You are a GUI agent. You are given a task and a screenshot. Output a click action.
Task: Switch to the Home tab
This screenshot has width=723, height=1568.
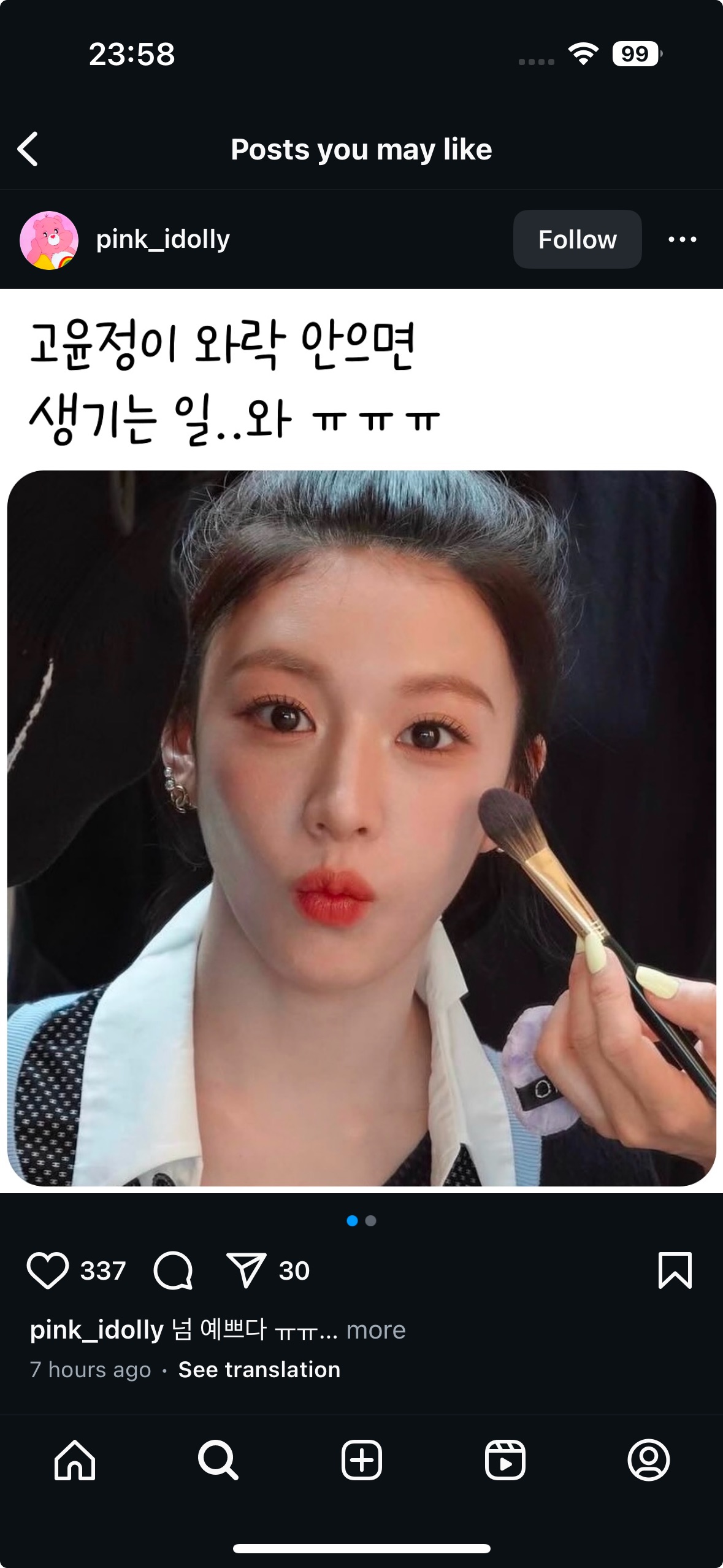click(x=75, y=1460)
